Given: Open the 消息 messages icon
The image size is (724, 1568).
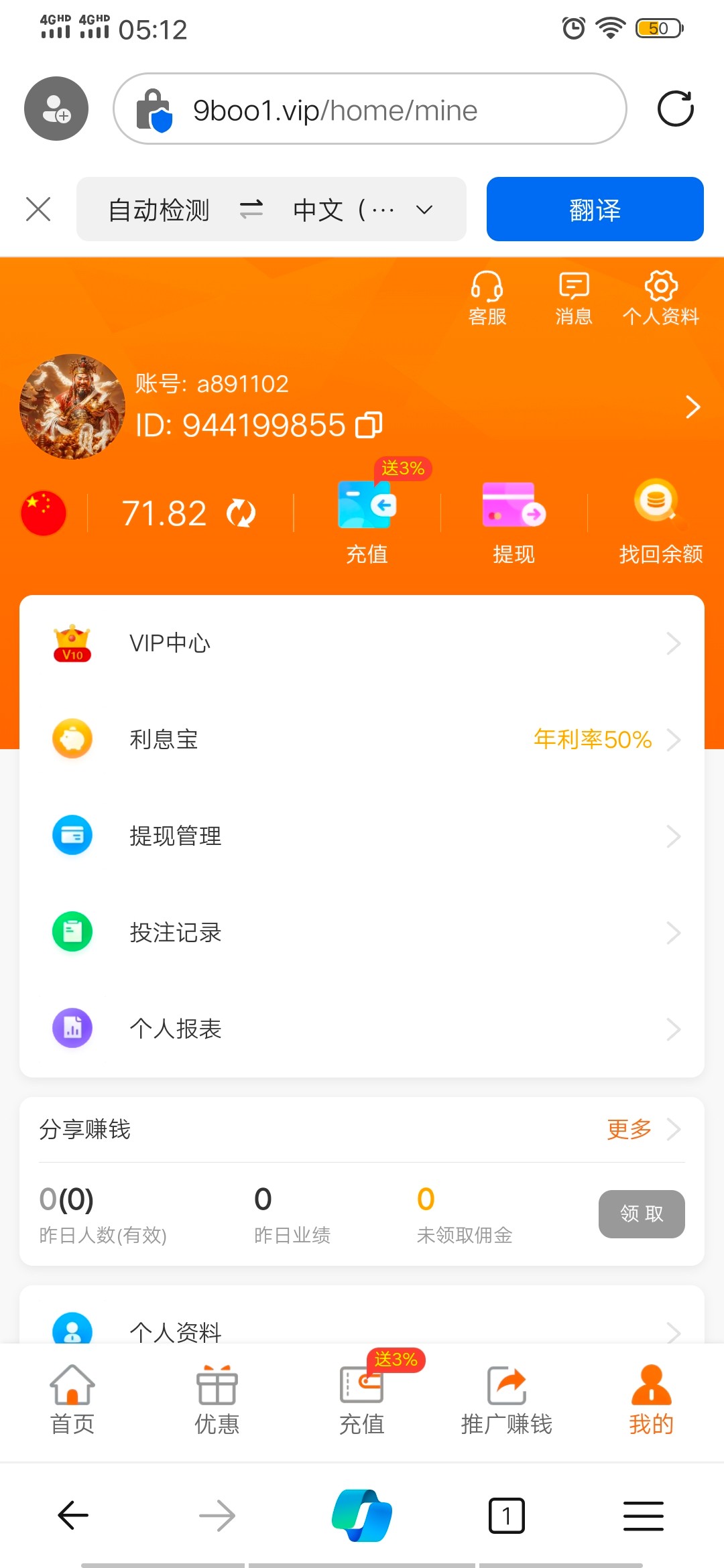Looking at the screenshot, I should coord(574,298).
